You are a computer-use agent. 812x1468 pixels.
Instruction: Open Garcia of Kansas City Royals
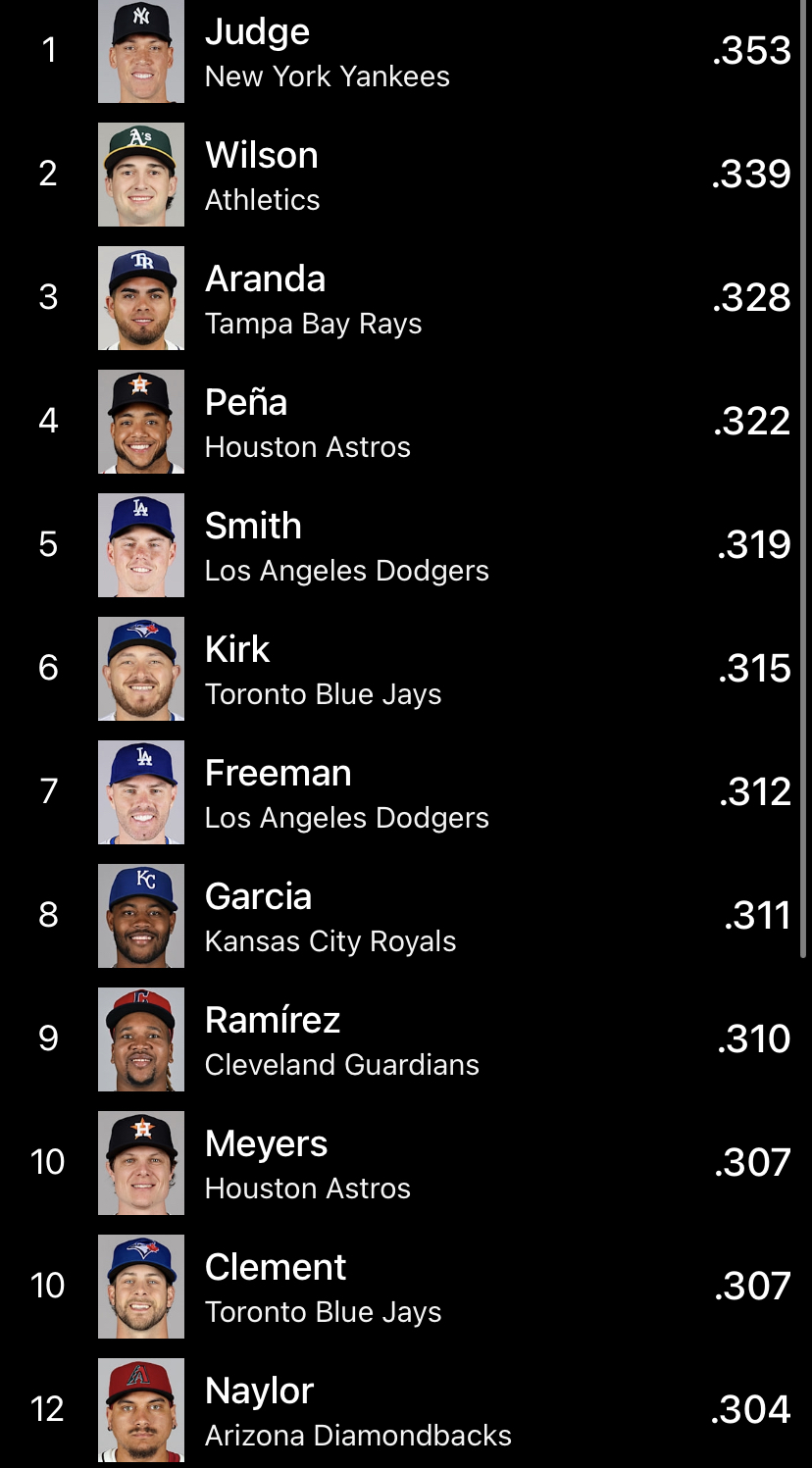click(x=406, y=916)
